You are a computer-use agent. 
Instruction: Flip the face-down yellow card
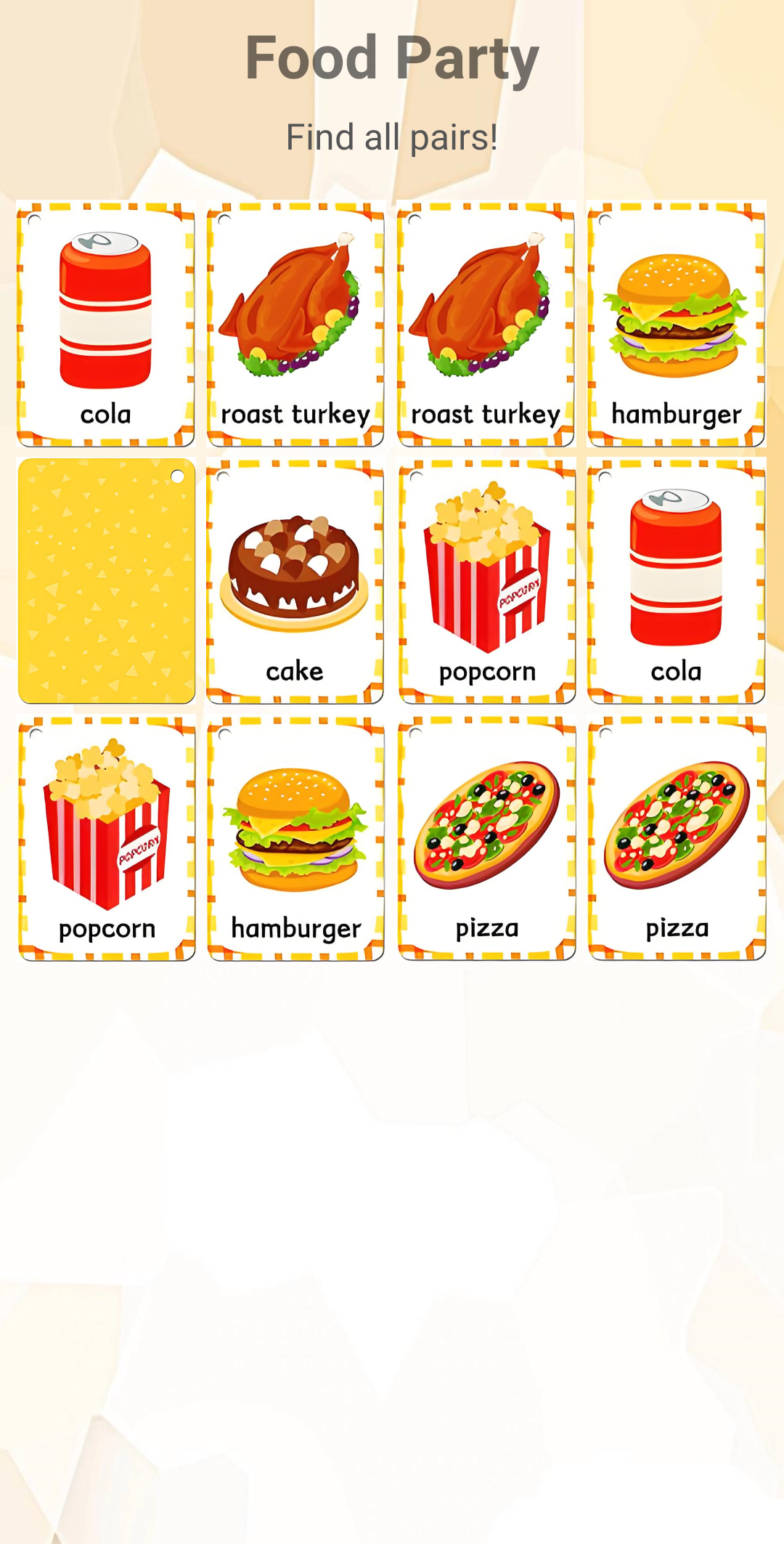pos(107,581)
